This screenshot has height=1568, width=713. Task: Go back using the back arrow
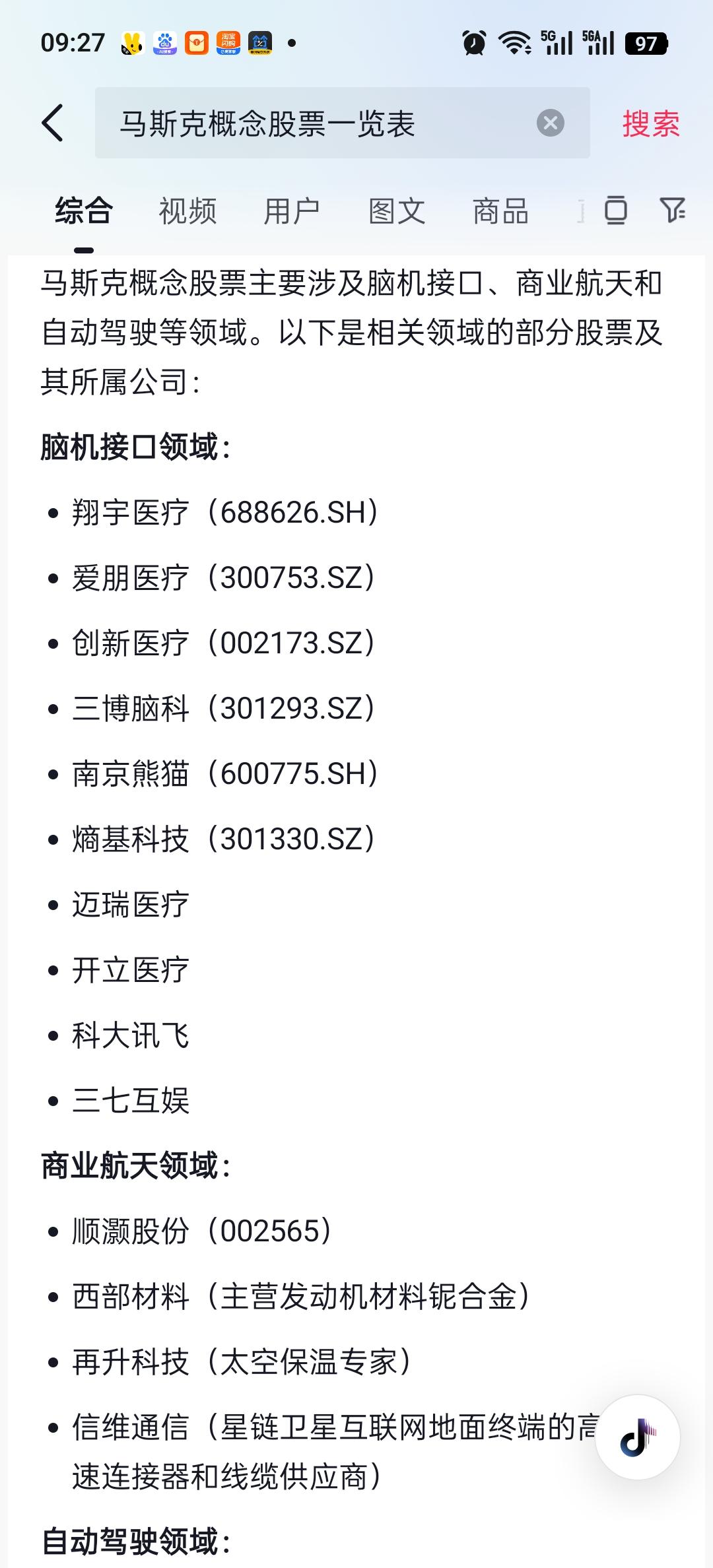52,124
